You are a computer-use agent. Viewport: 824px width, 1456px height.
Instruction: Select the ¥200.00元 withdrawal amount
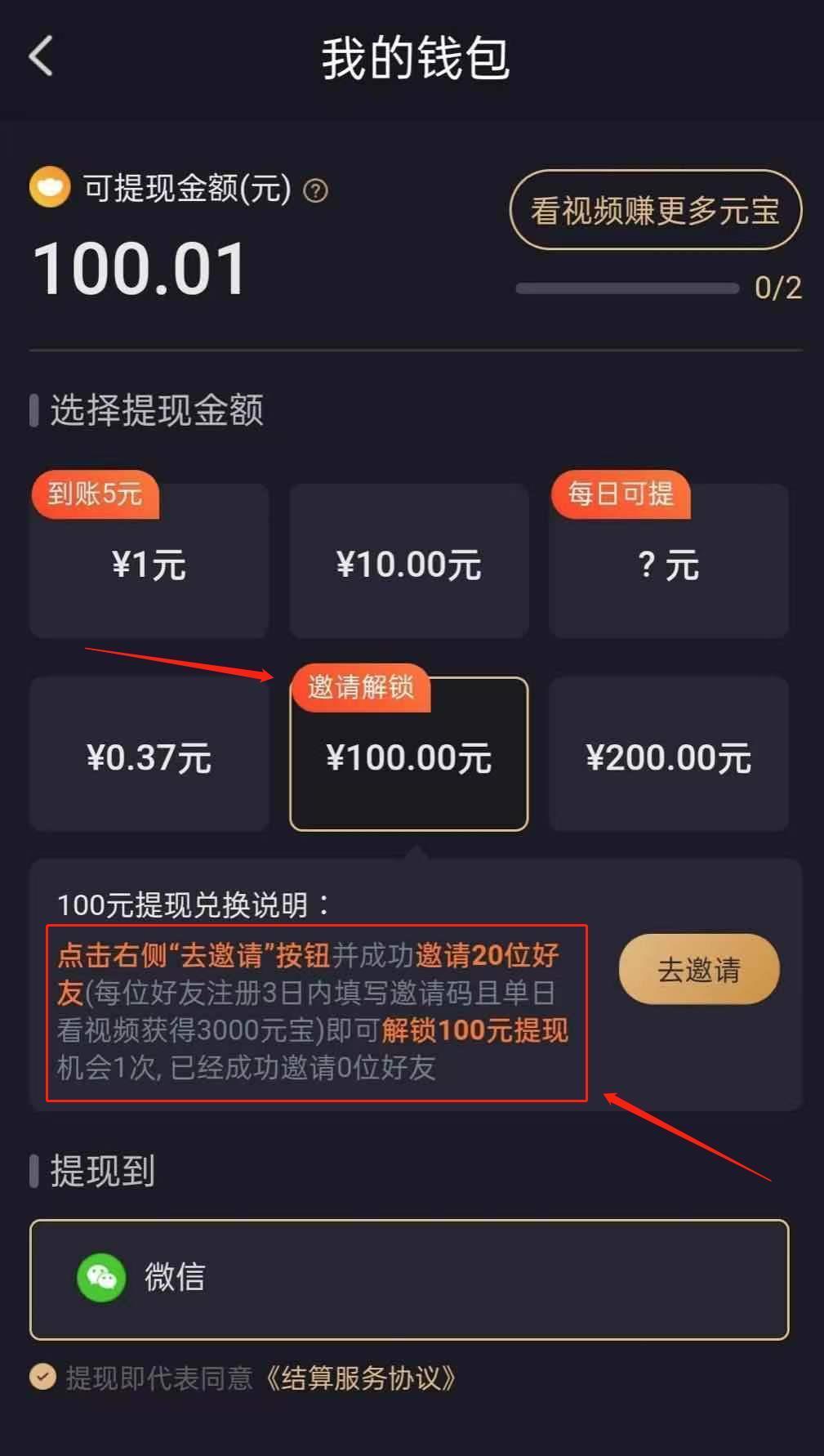coord(668,757)
